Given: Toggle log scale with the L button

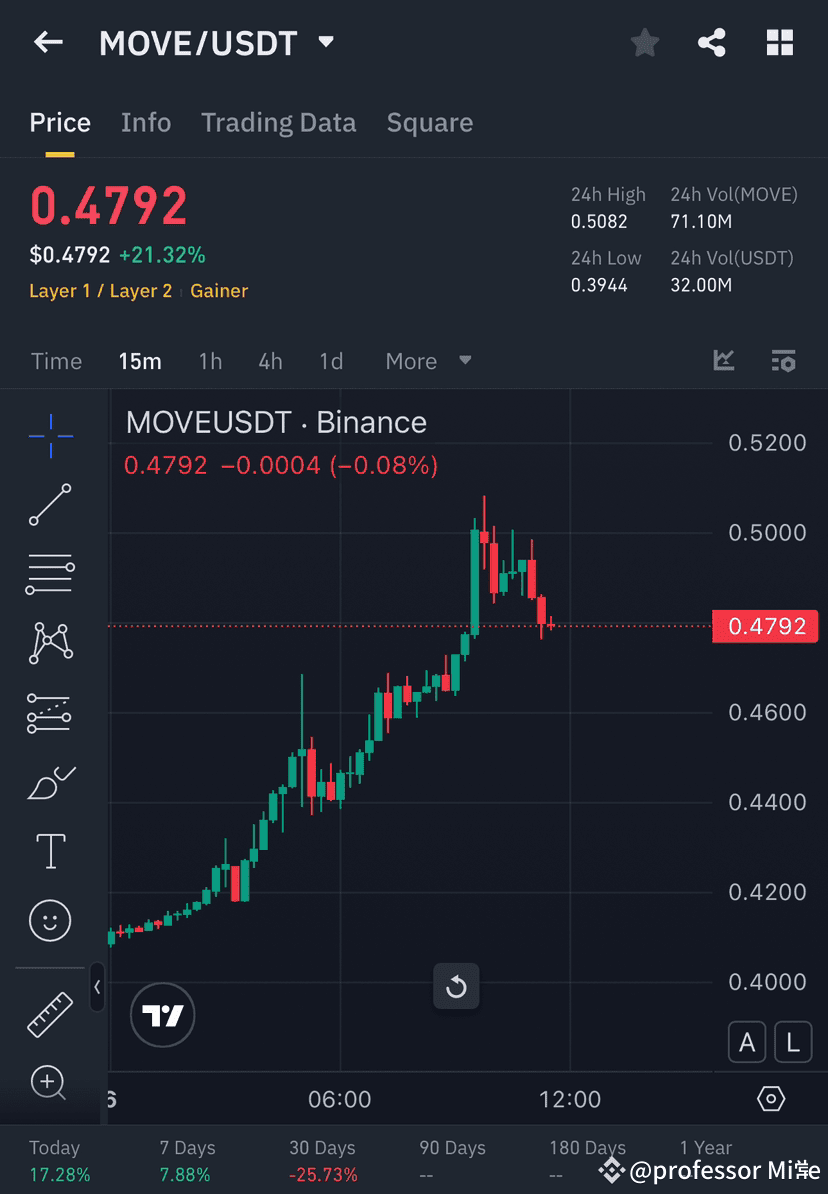Looking at the screenshot, I should click(x=793, y=1042).
